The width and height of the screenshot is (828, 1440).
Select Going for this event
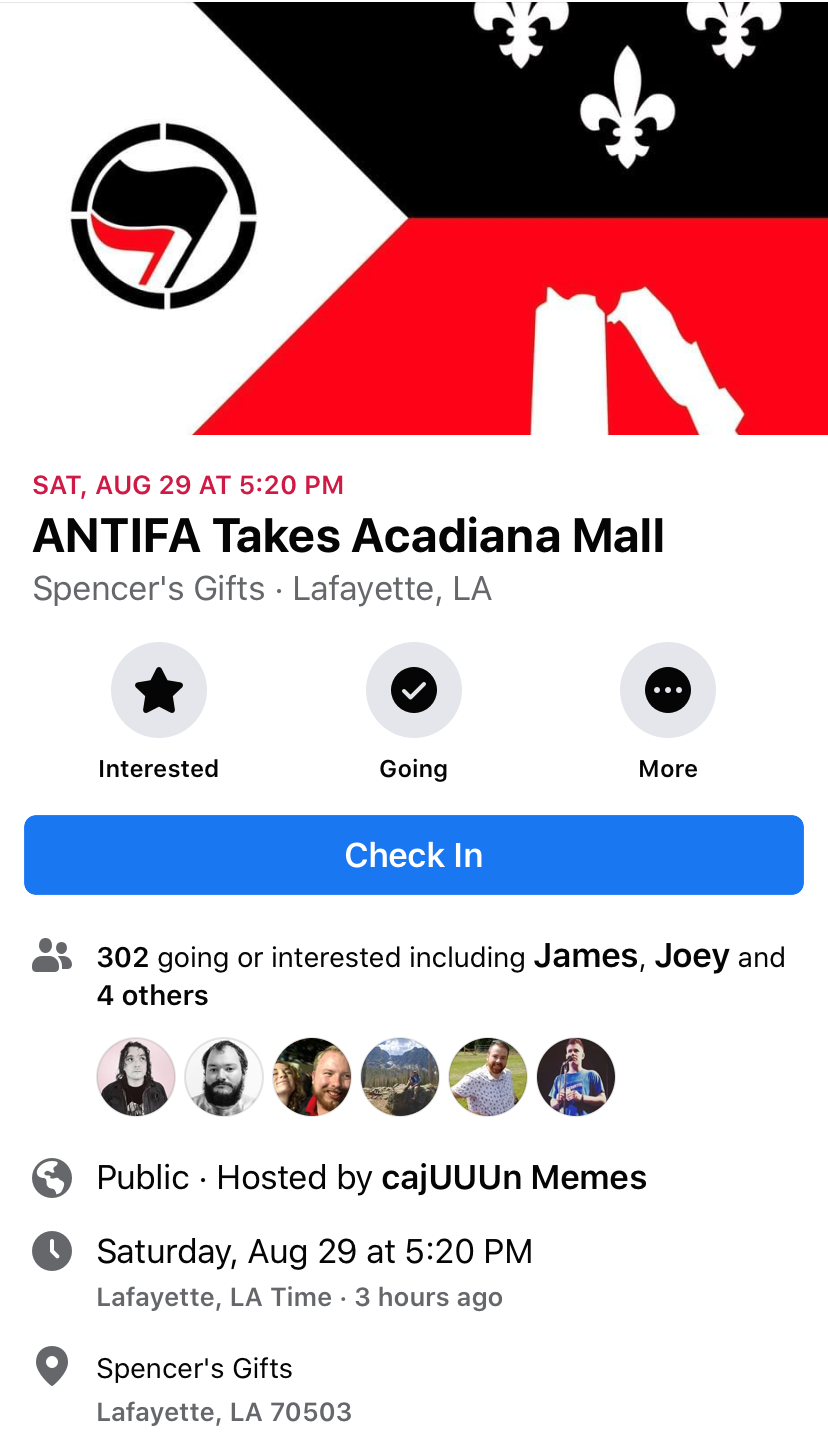pyautogui.click(x=413, y=690)
